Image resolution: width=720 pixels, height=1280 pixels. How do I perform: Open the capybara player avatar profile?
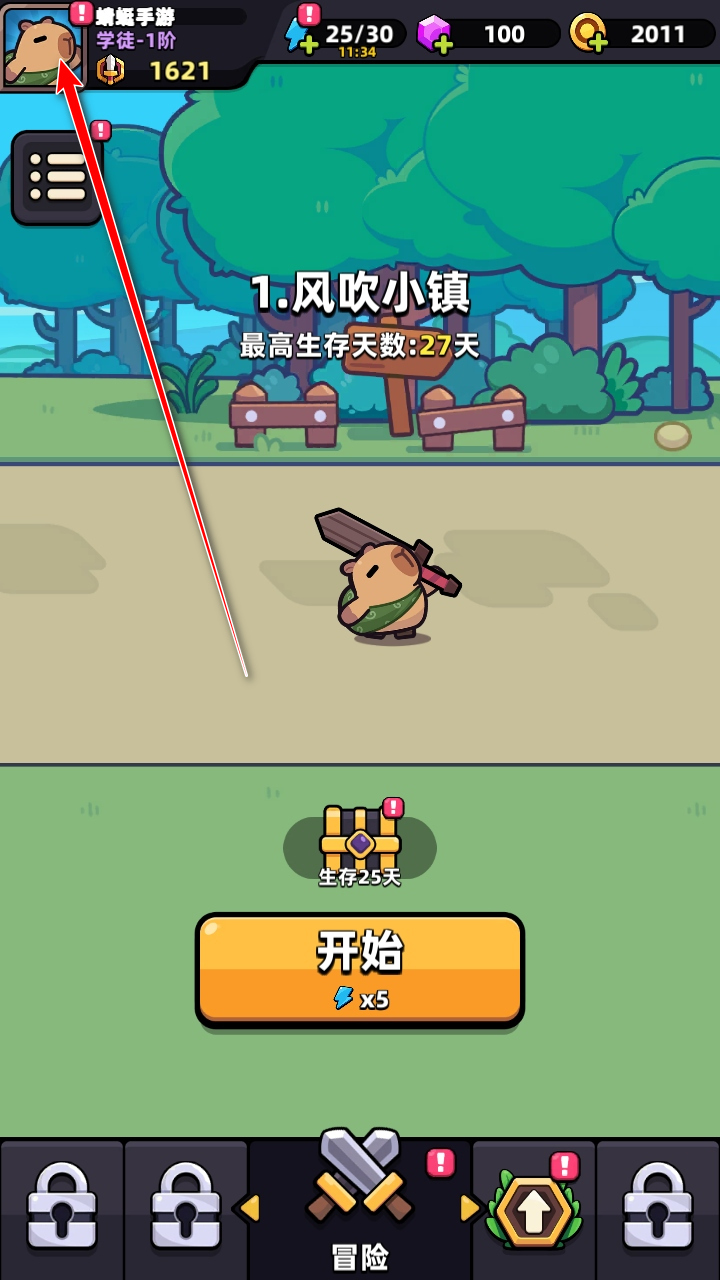coord(42,45)
